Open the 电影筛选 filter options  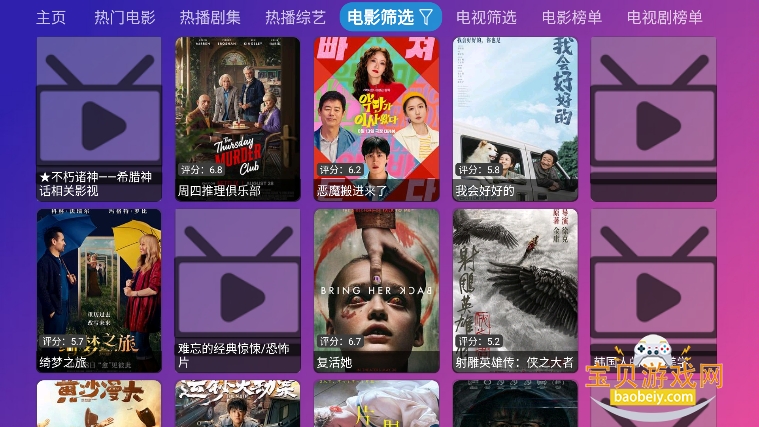tap(391, 17)
